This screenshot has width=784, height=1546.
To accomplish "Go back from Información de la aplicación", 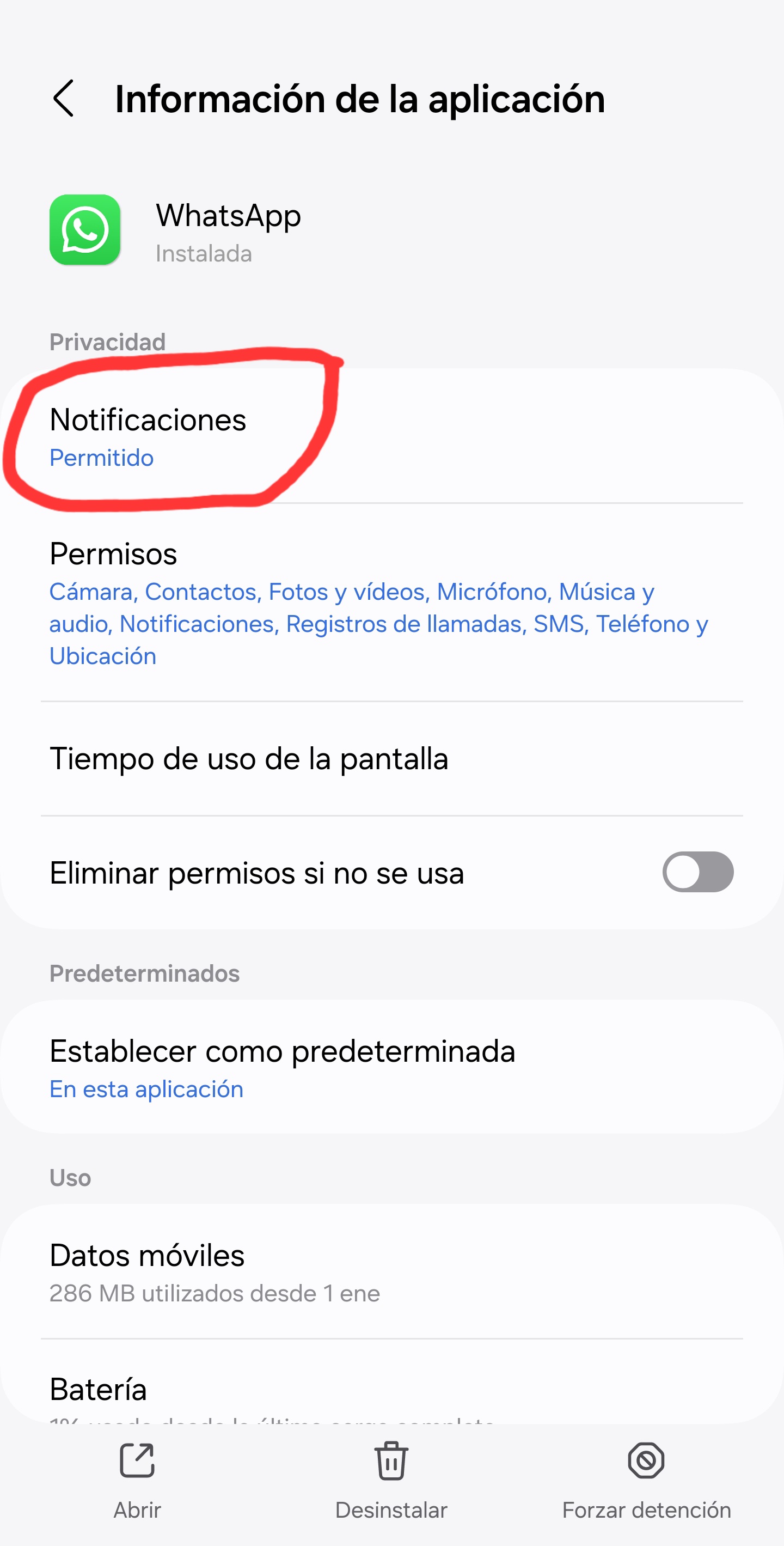I will tap(64, 99).
